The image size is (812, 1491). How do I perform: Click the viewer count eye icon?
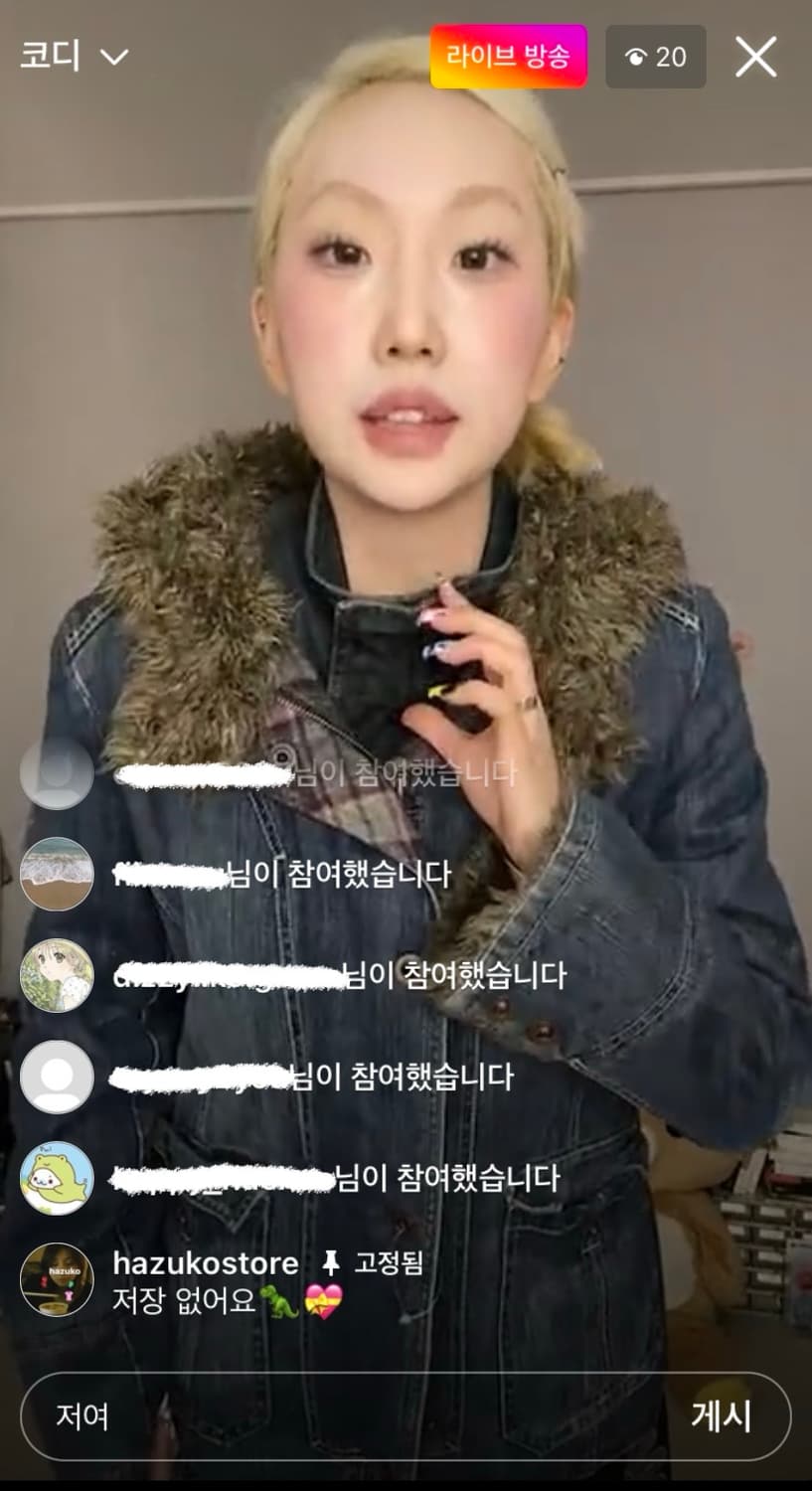click(636, 57)
